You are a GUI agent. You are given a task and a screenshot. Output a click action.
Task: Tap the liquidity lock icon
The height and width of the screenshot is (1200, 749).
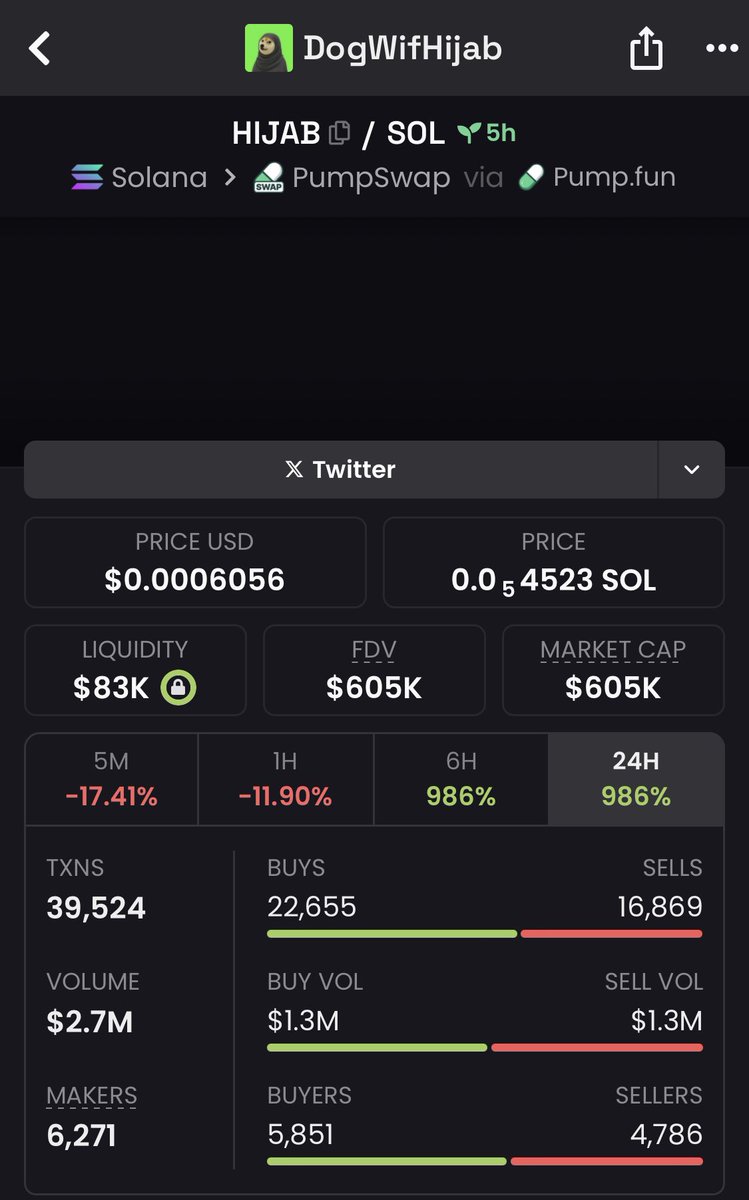click(x=179, y=688)
